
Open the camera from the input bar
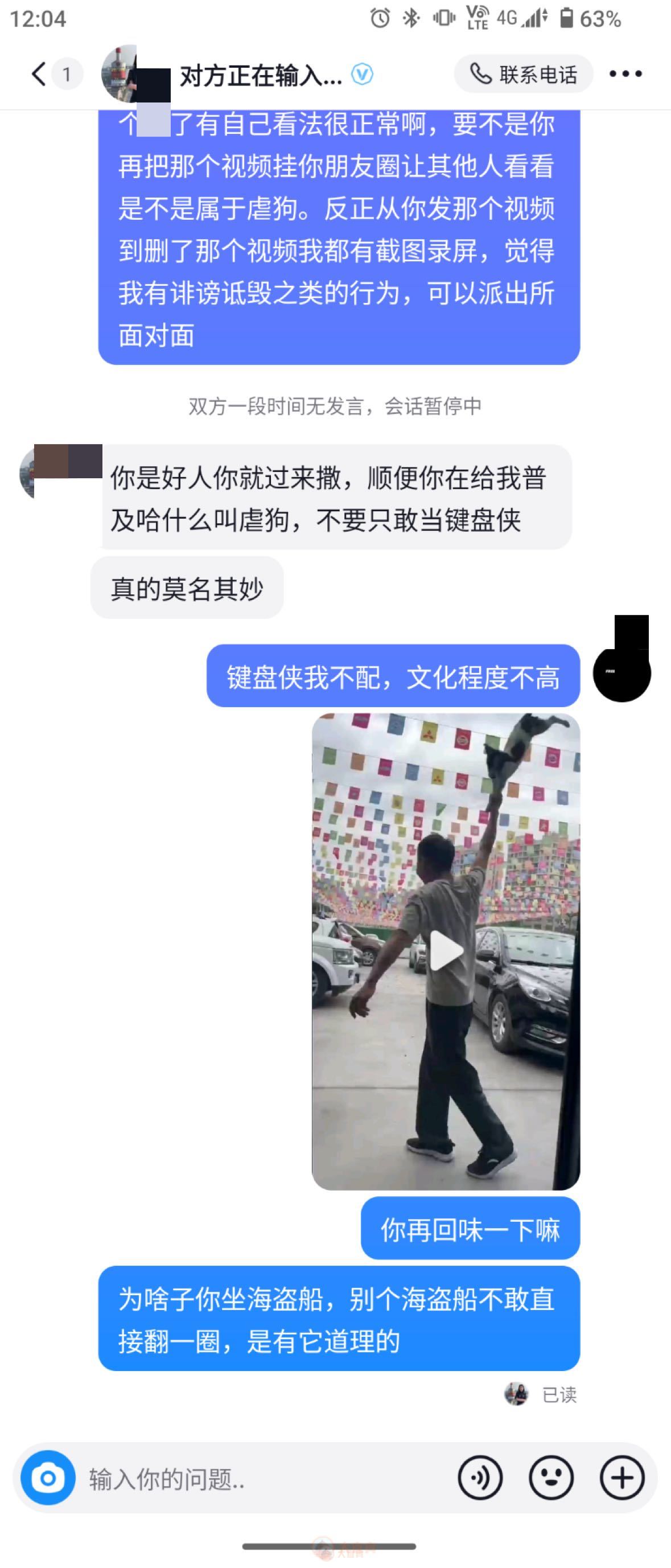pos(48,1478)
